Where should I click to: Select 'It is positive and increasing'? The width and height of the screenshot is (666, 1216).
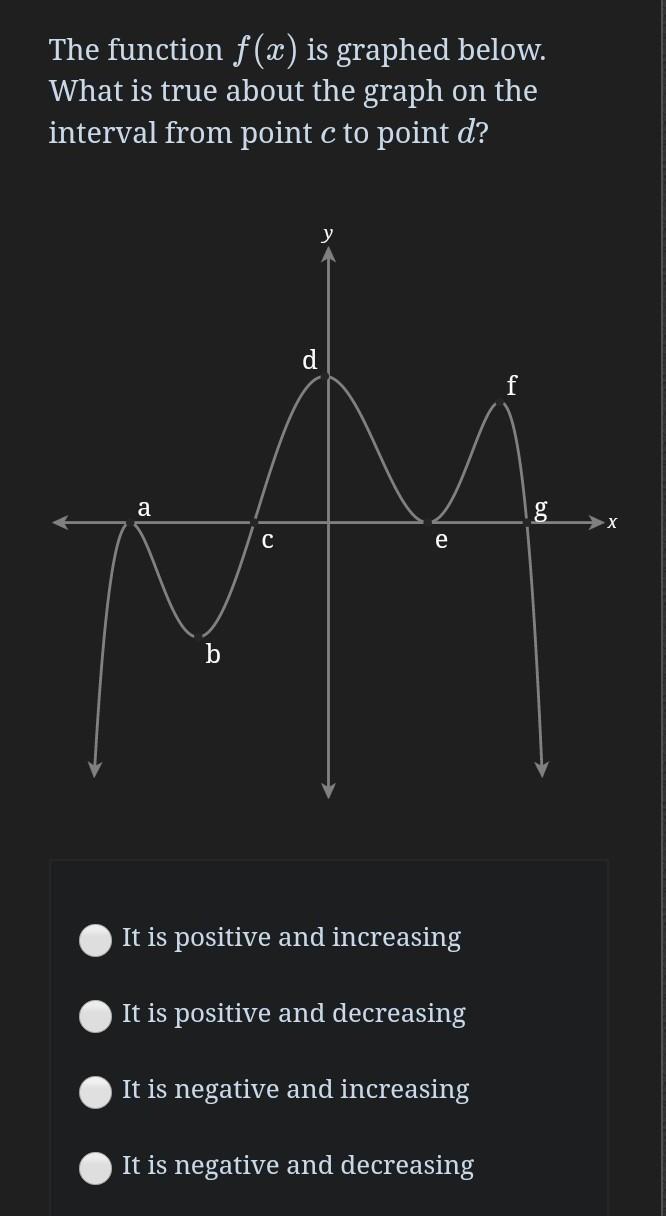(96, 939)
